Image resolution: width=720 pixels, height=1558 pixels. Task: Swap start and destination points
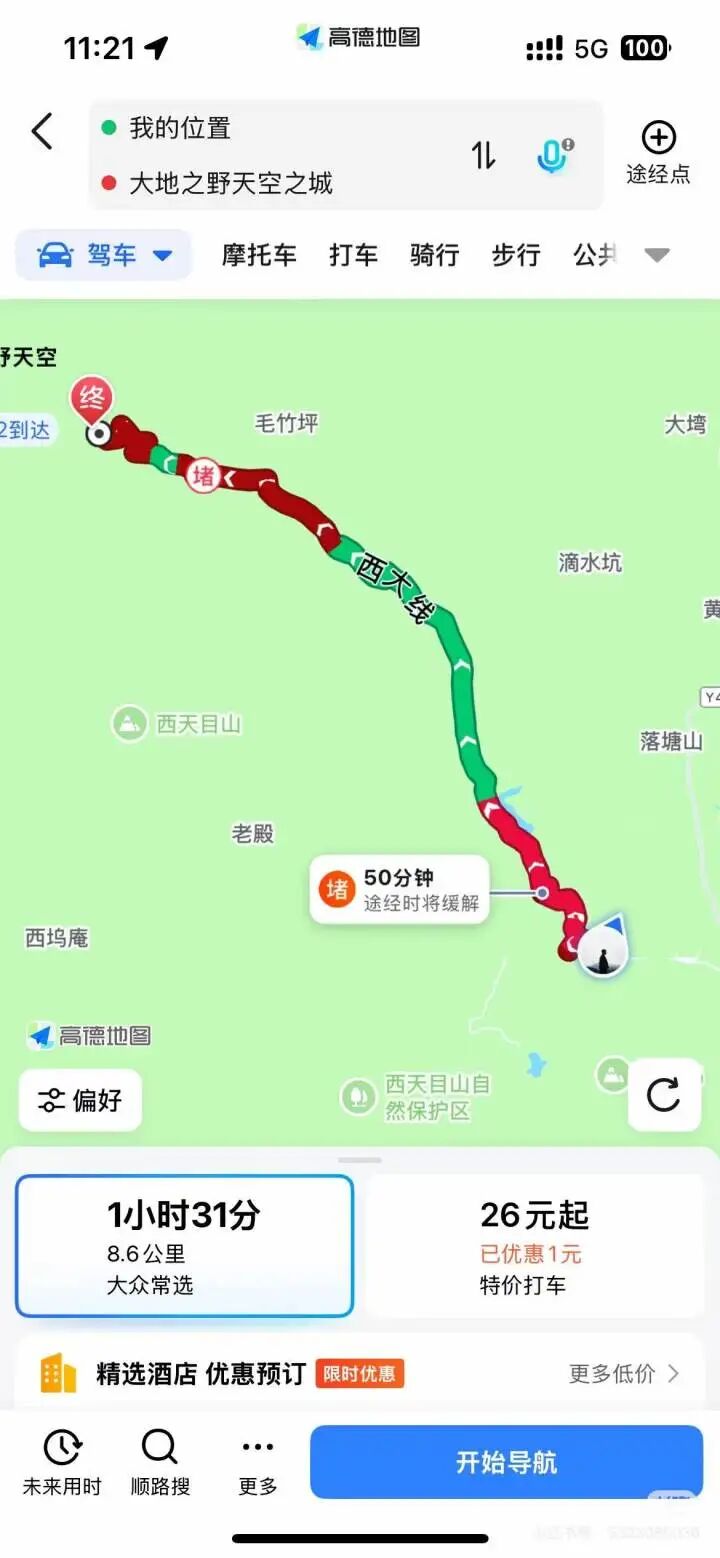click(x=484, y=155)
